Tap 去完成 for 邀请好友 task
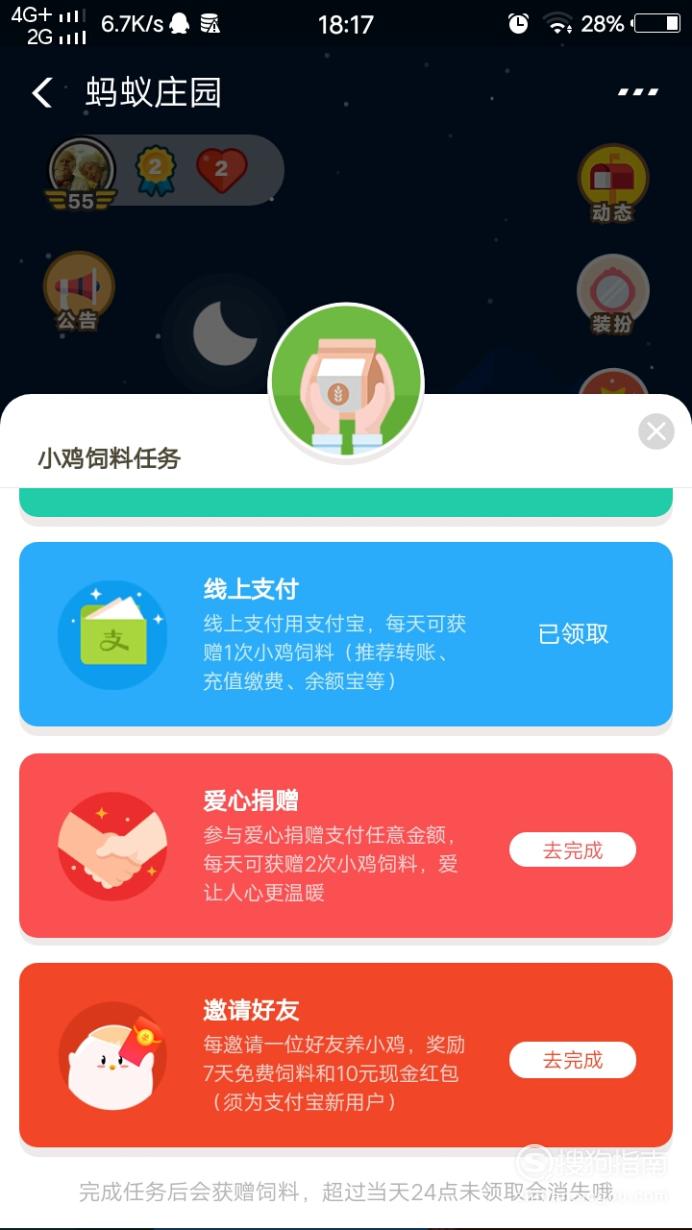Screen dimensions: 692x1230 coord(572,1060)
